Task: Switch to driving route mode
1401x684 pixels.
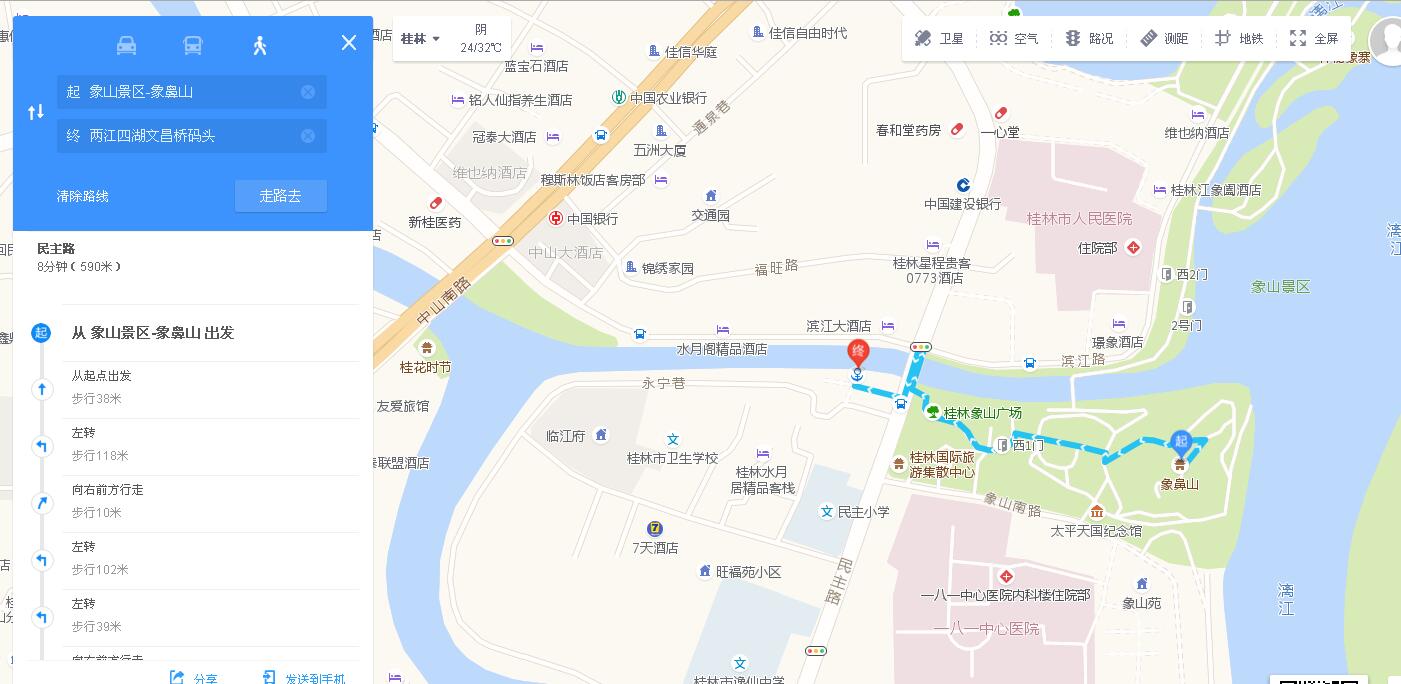Action: coord(126,45)
